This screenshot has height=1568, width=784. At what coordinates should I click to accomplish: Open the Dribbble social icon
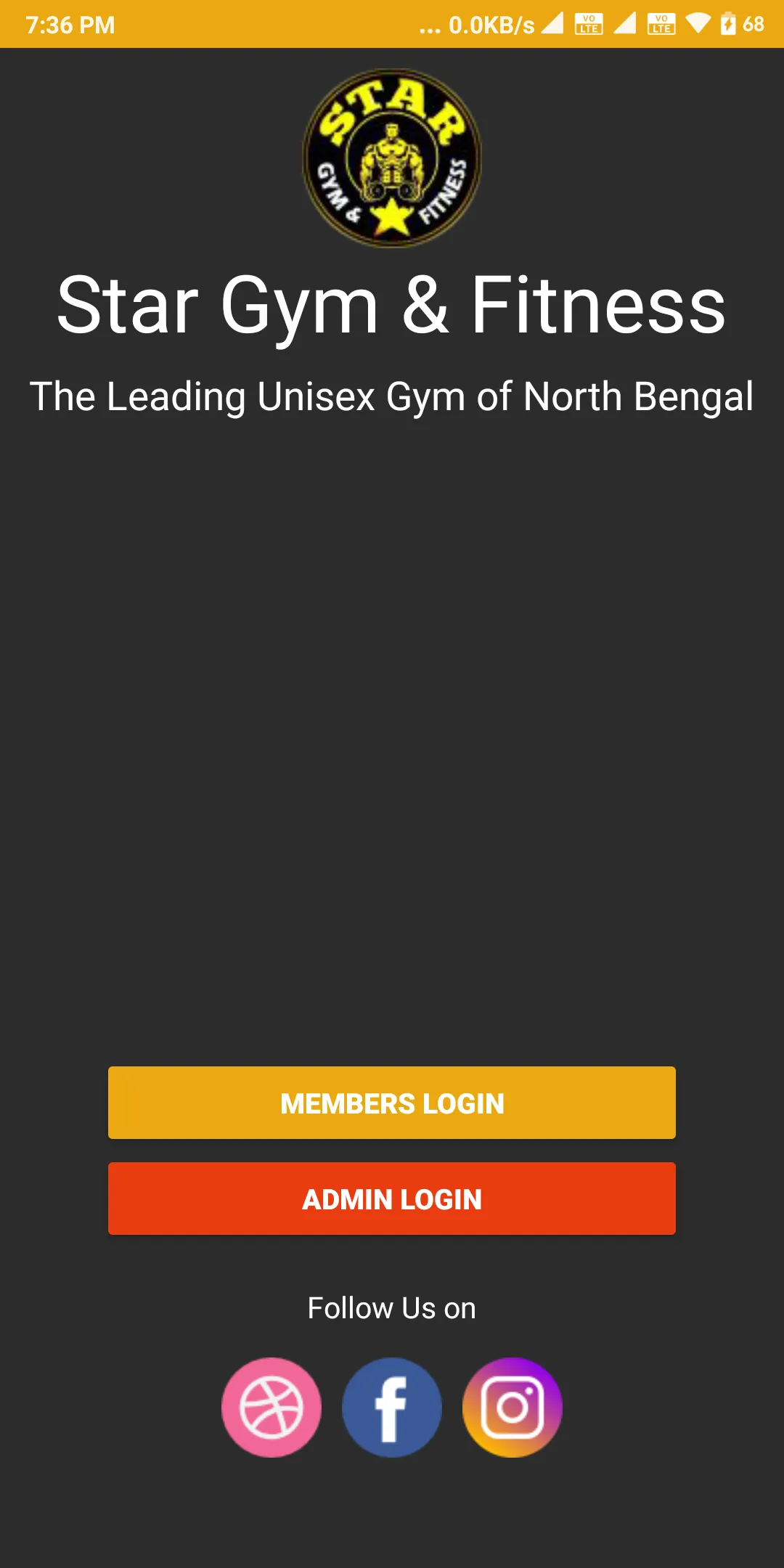pyautogui.click(x=271, y=1408)
